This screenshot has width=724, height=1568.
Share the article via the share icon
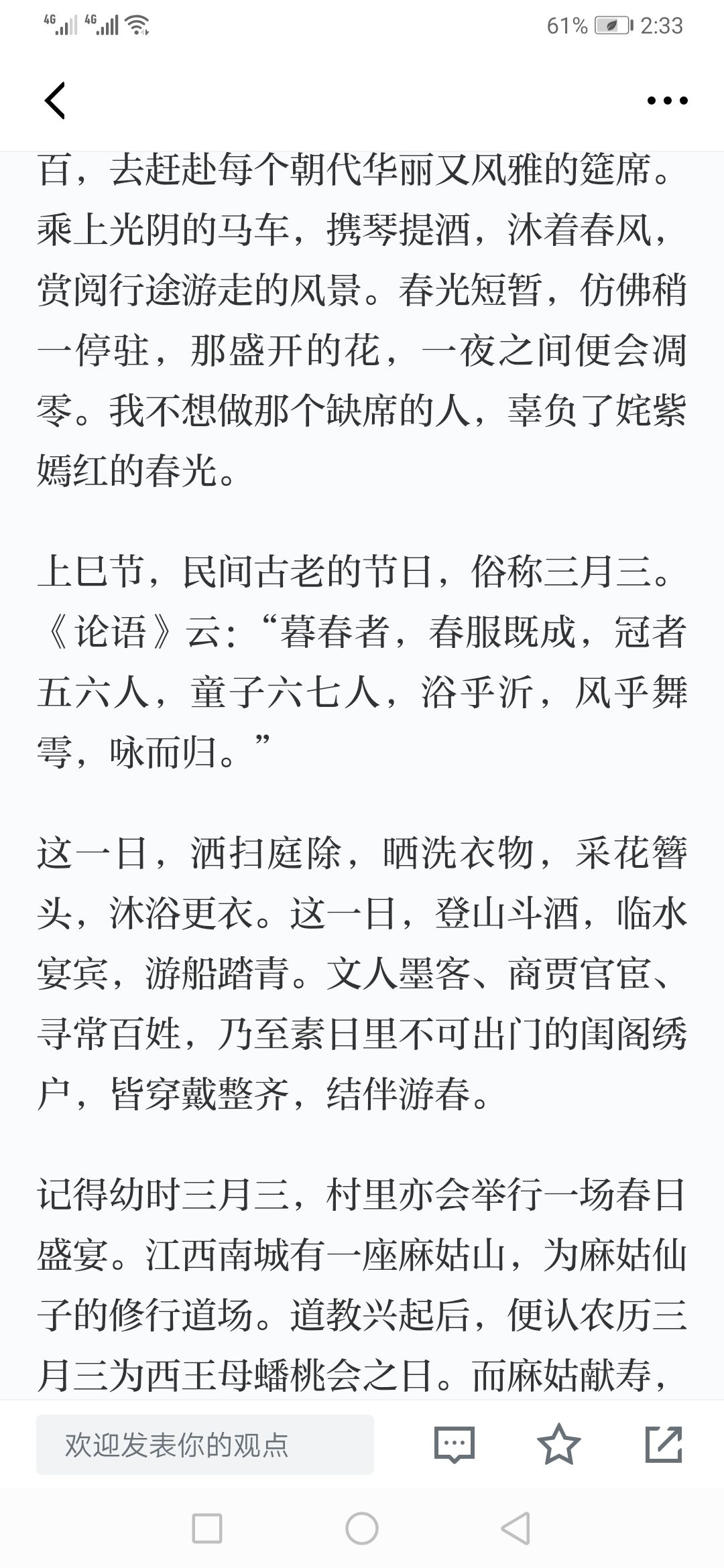pyautogui.click(x=664, y=1444)
